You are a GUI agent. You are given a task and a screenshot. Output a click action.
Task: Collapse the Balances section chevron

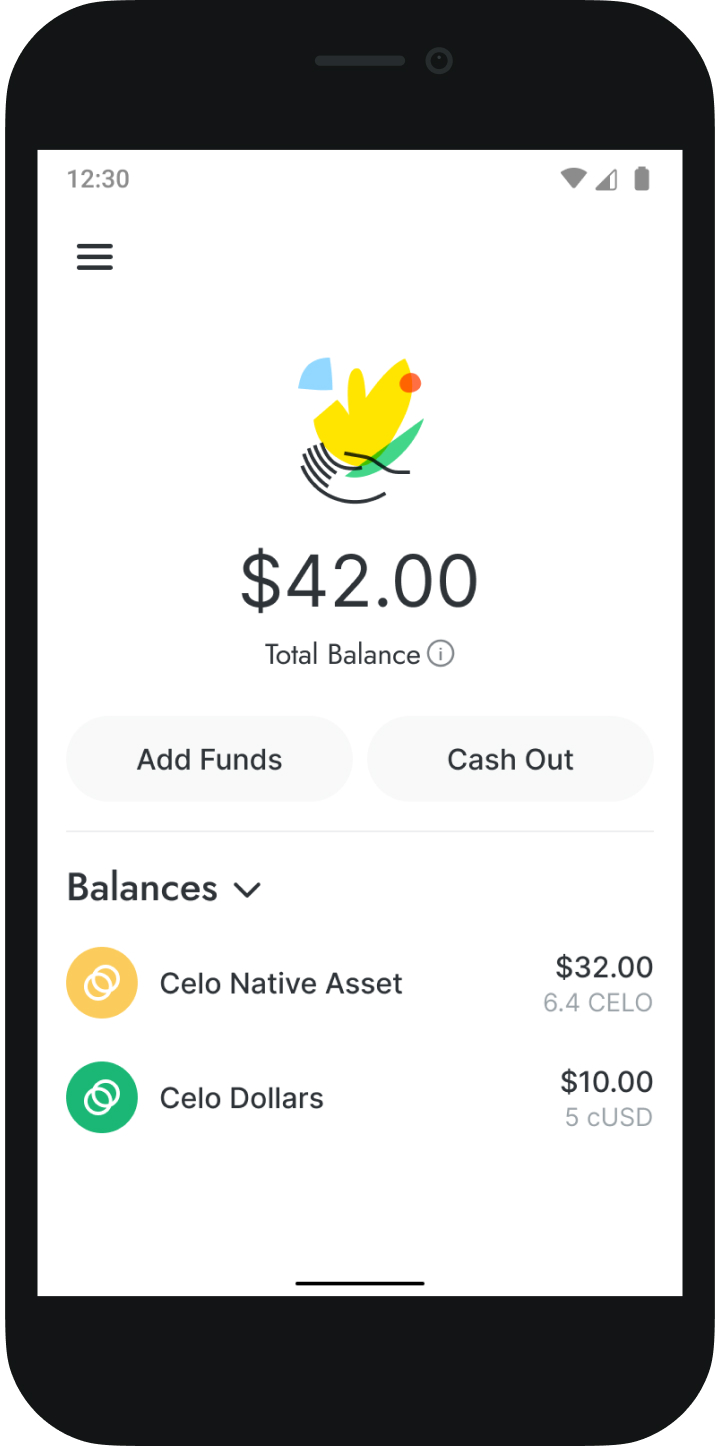[247, 889]
